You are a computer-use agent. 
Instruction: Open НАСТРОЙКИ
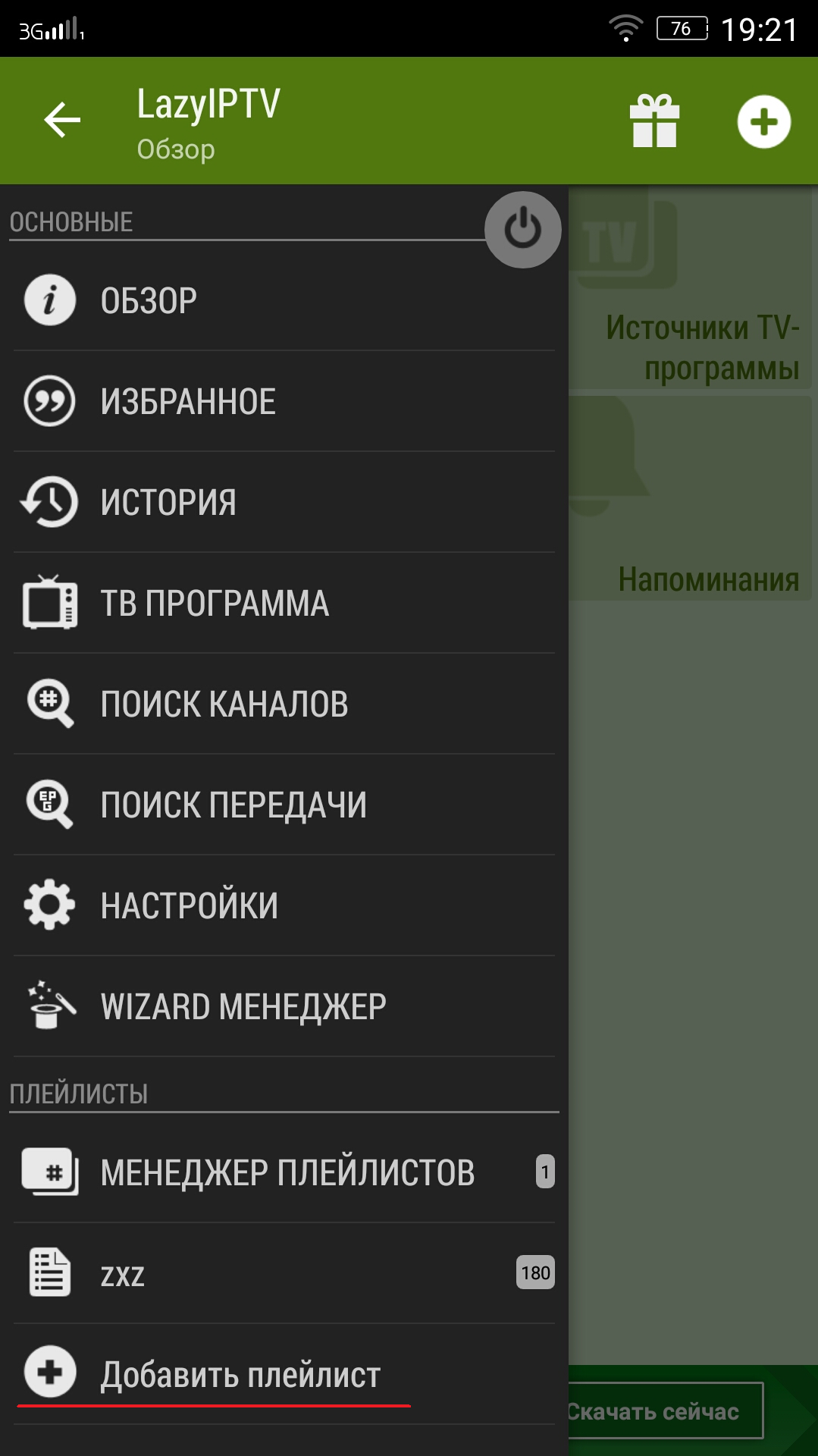[x=284, y=905]
